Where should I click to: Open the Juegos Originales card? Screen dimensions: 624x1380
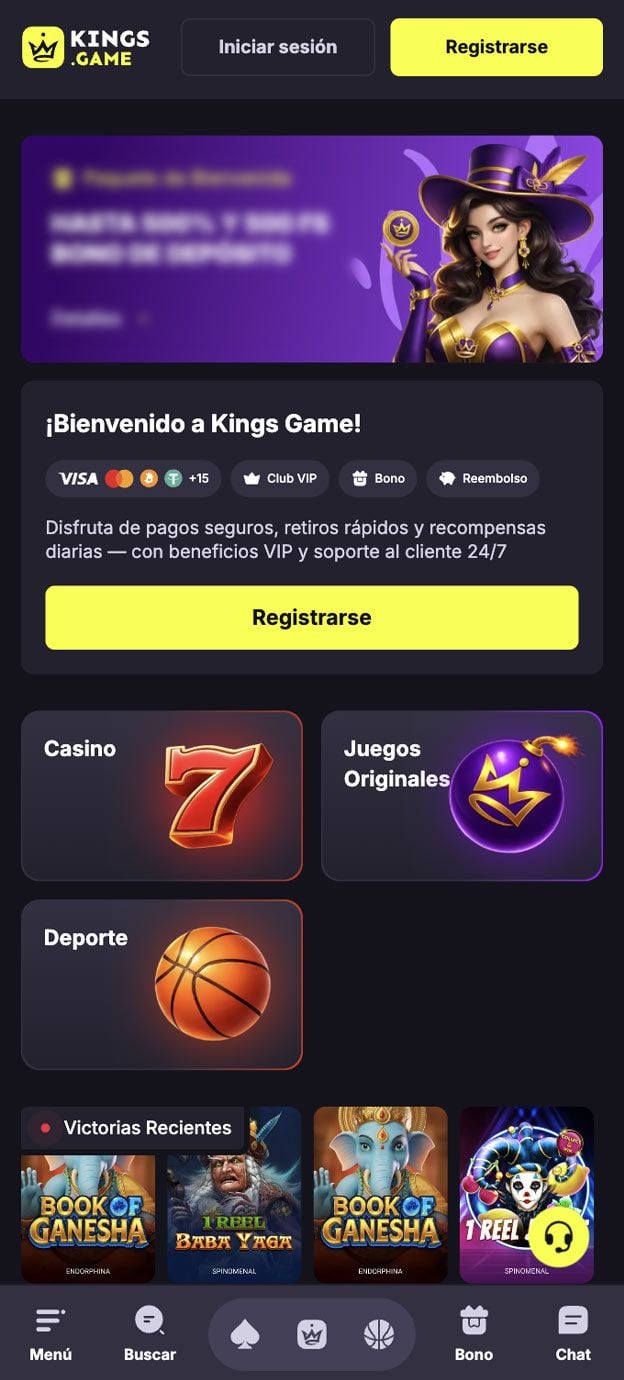pos(461,795)
